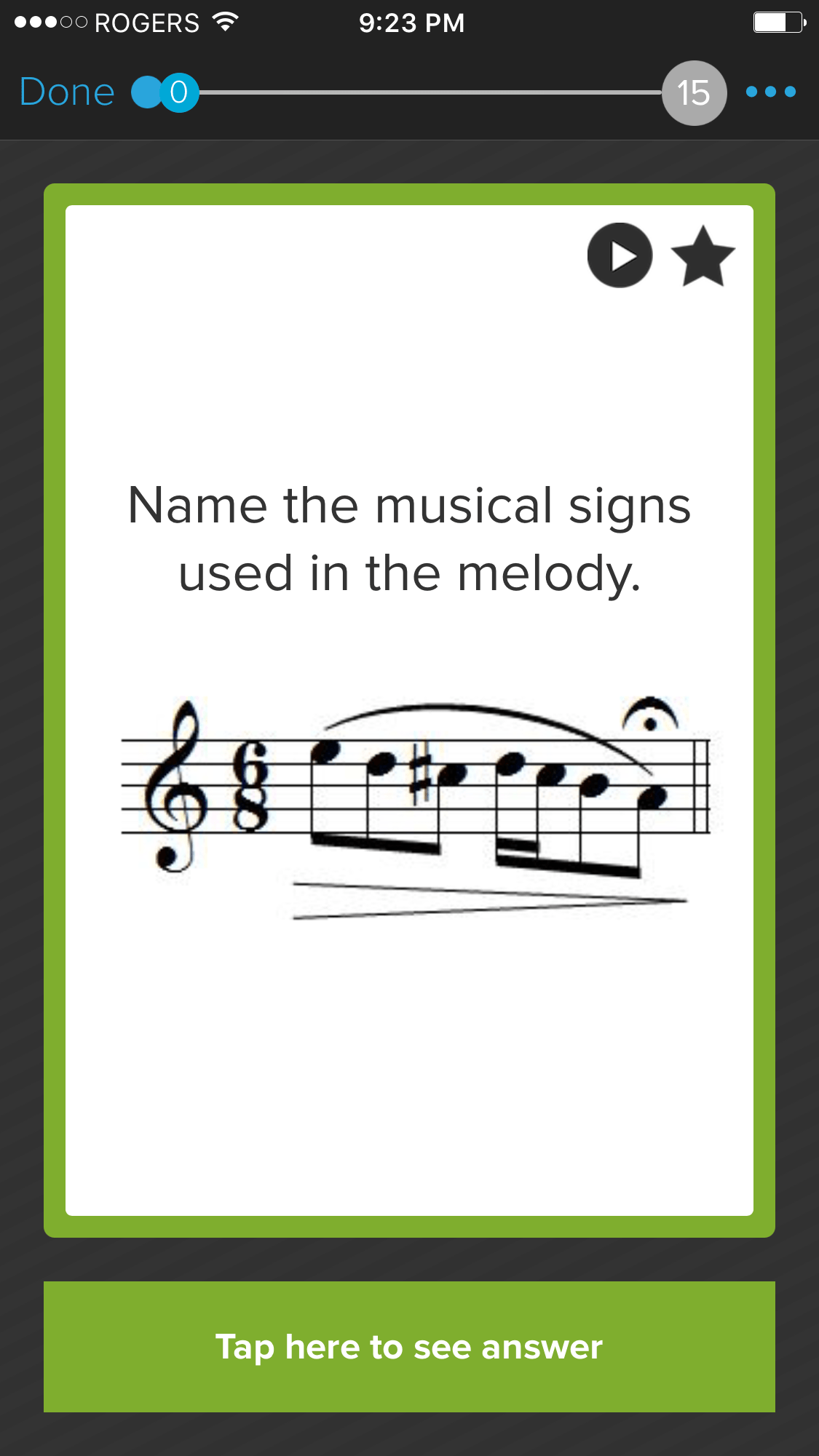Tap Done to exit the study session

tap(67, 92)
